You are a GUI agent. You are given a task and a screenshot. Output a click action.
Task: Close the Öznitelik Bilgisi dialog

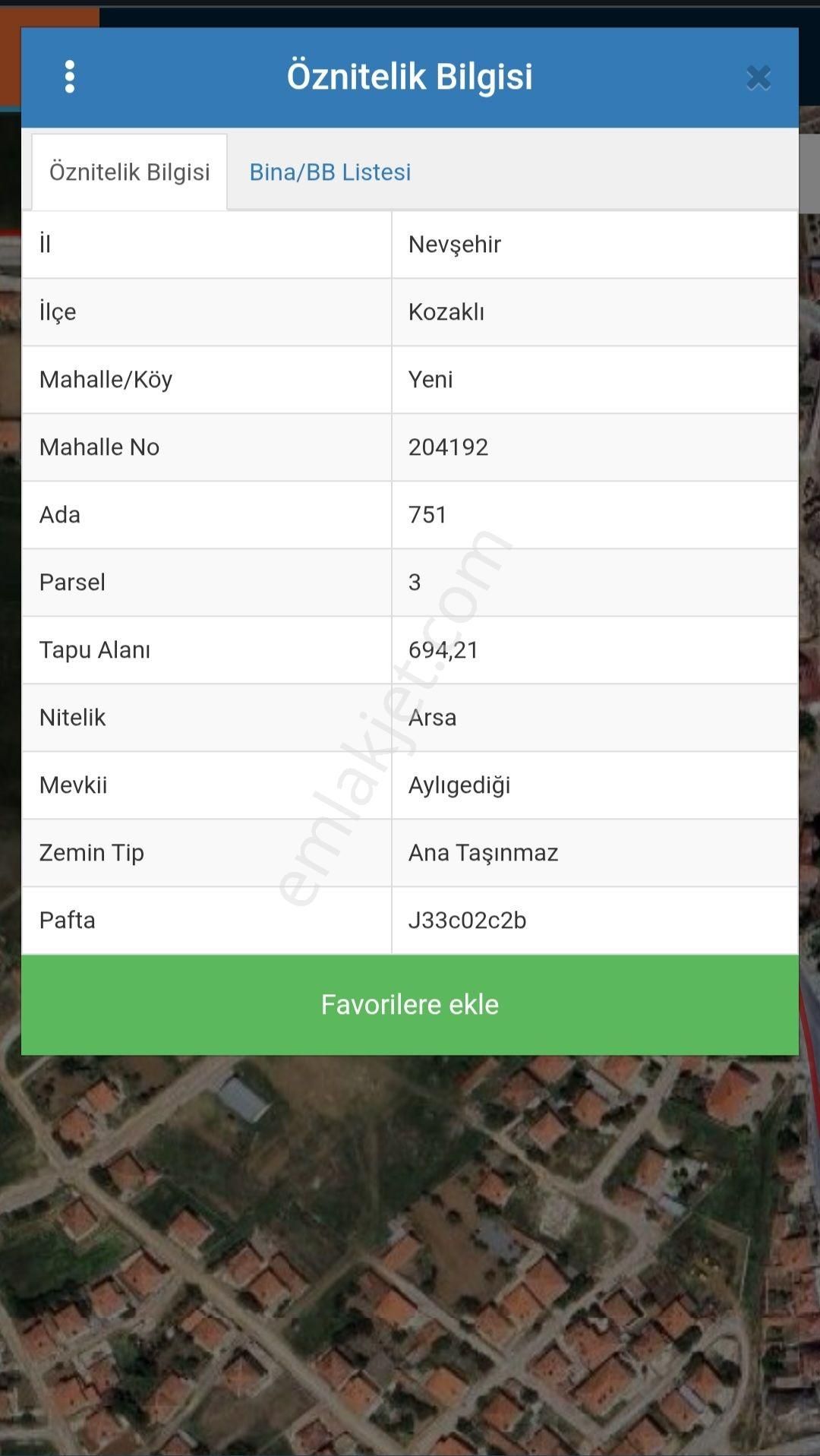pyautogui.click(x=758, y=77)
